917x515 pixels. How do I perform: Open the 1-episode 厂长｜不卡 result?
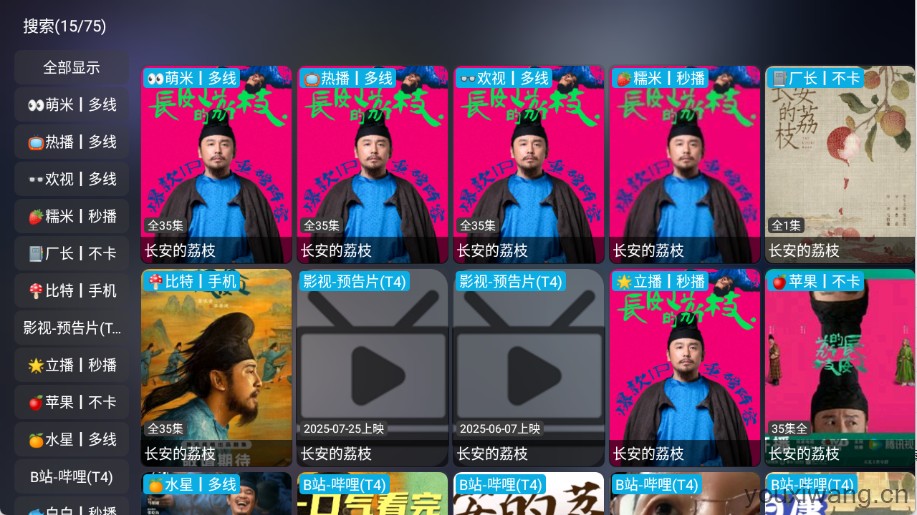839,165
